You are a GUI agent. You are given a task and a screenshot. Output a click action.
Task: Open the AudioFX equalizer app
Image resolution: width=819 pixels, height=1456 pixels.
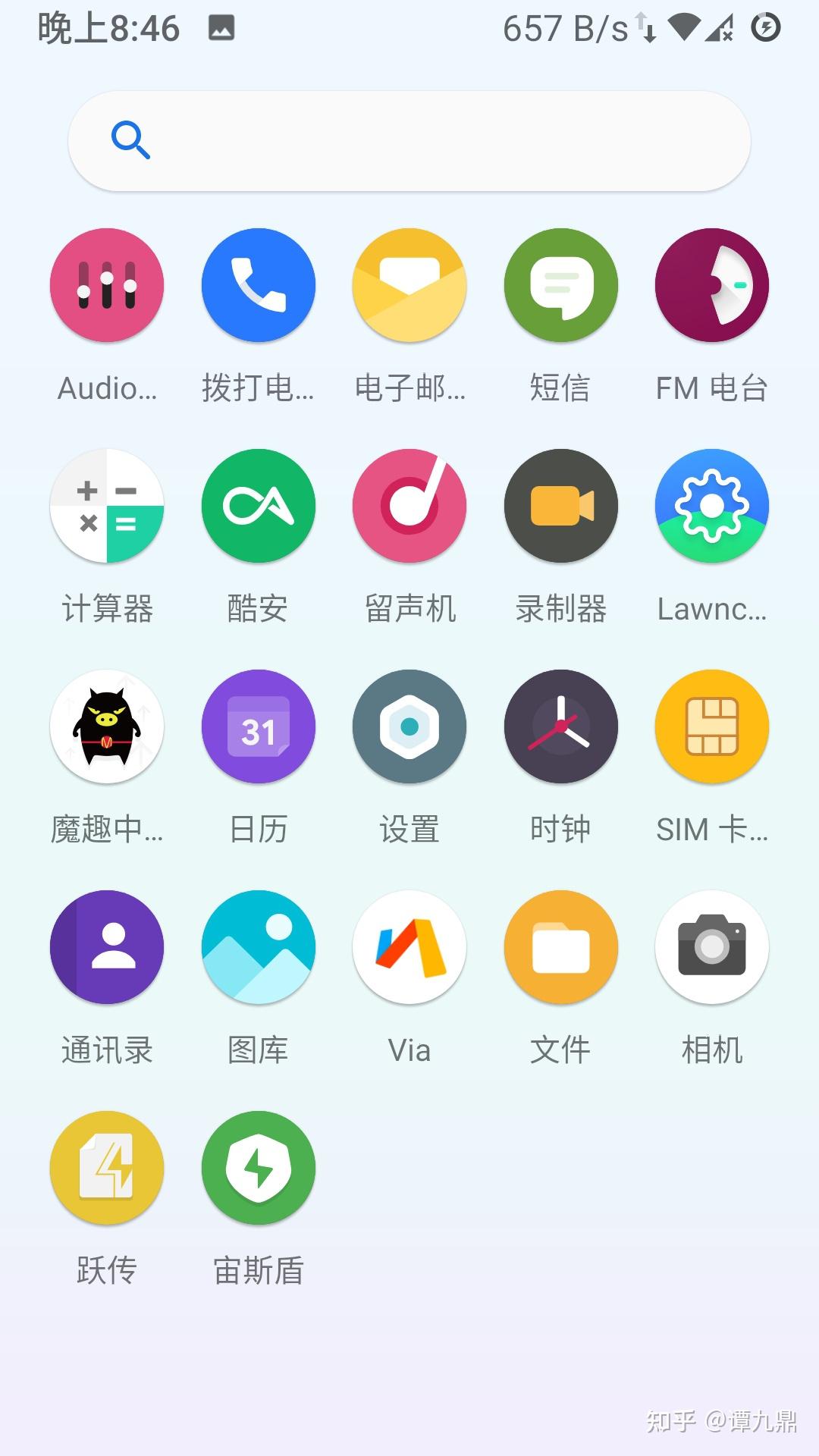click(x=106, y=285)
